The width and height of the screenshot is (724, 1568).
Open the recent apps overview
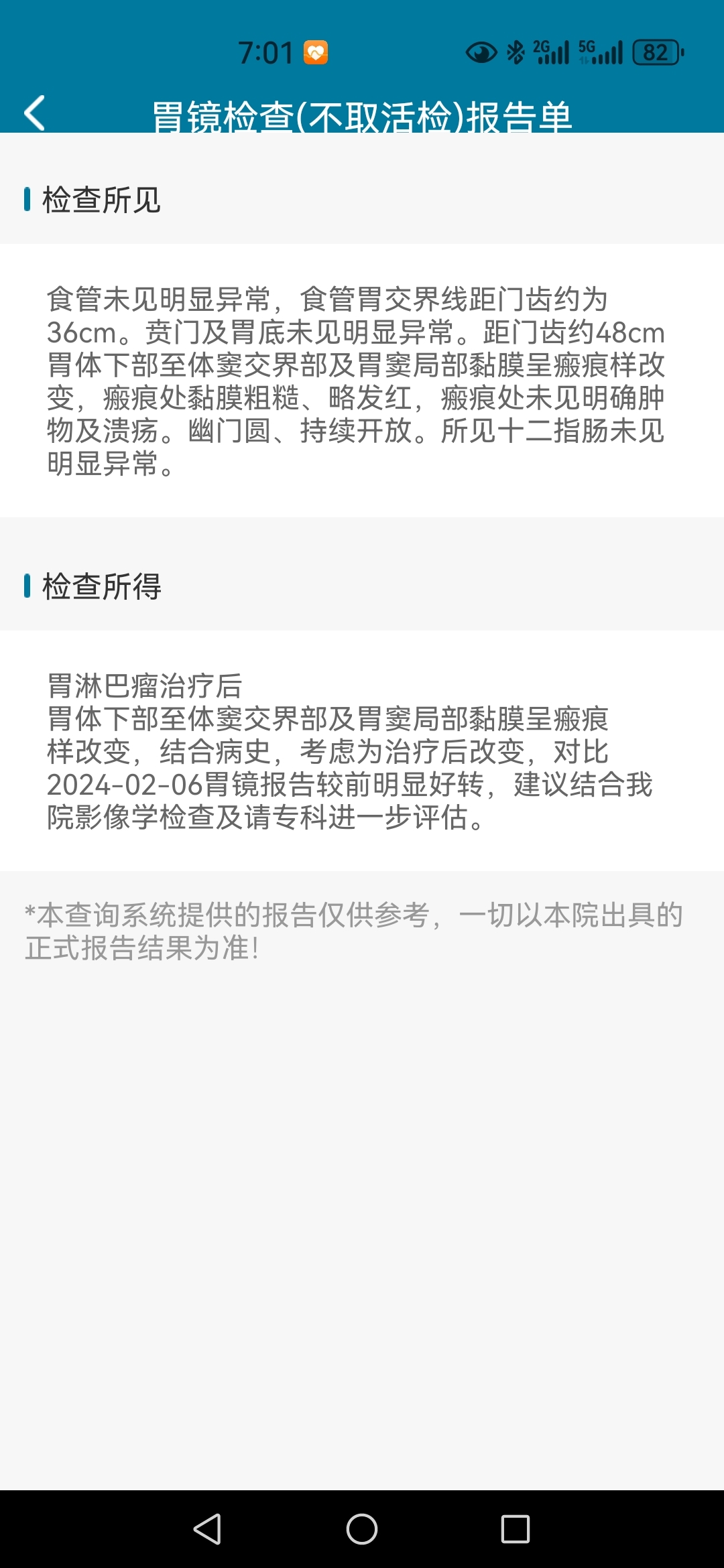(516, 1529)
